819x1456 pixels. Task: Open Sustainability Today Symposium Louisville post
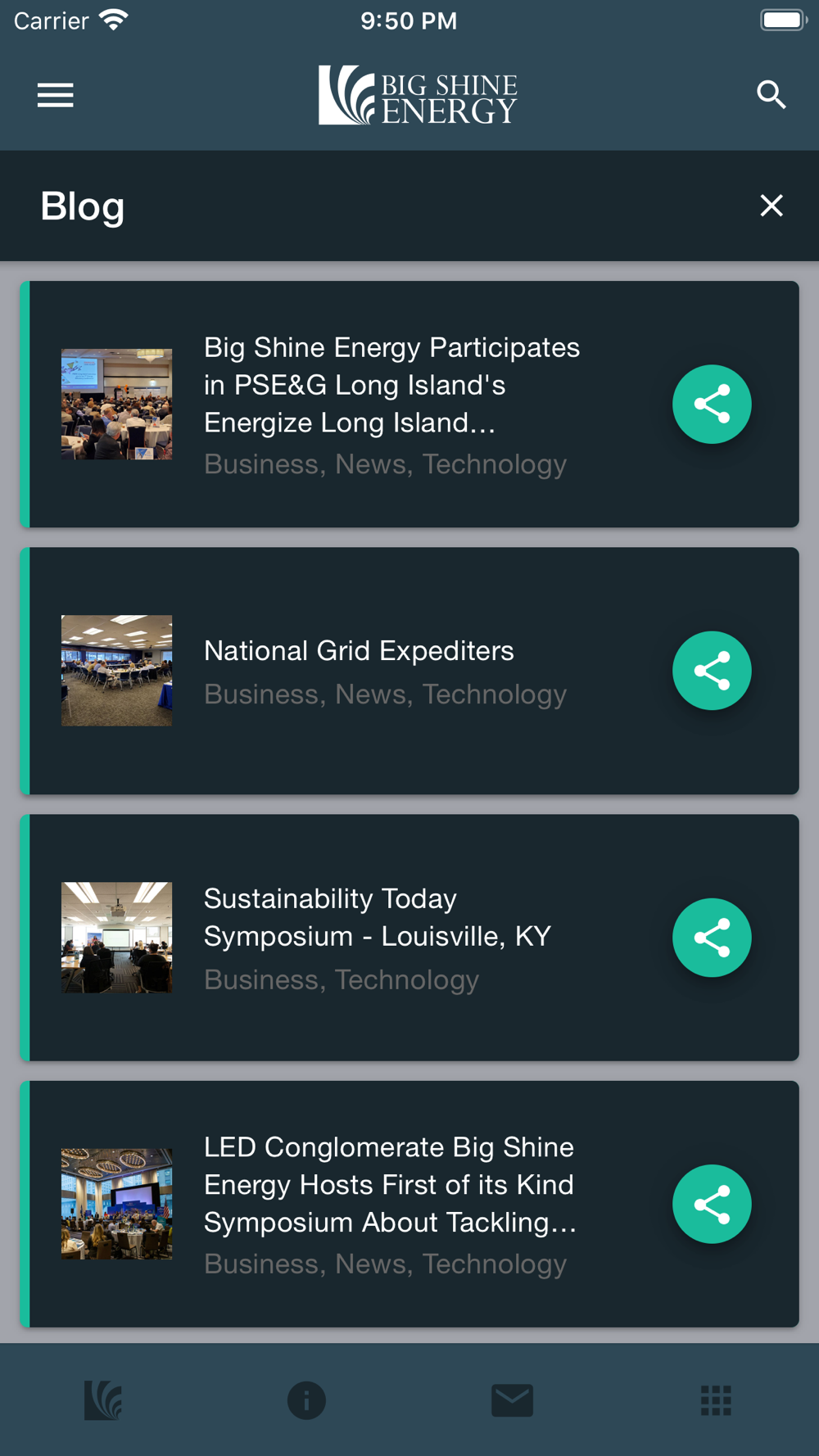409,938
